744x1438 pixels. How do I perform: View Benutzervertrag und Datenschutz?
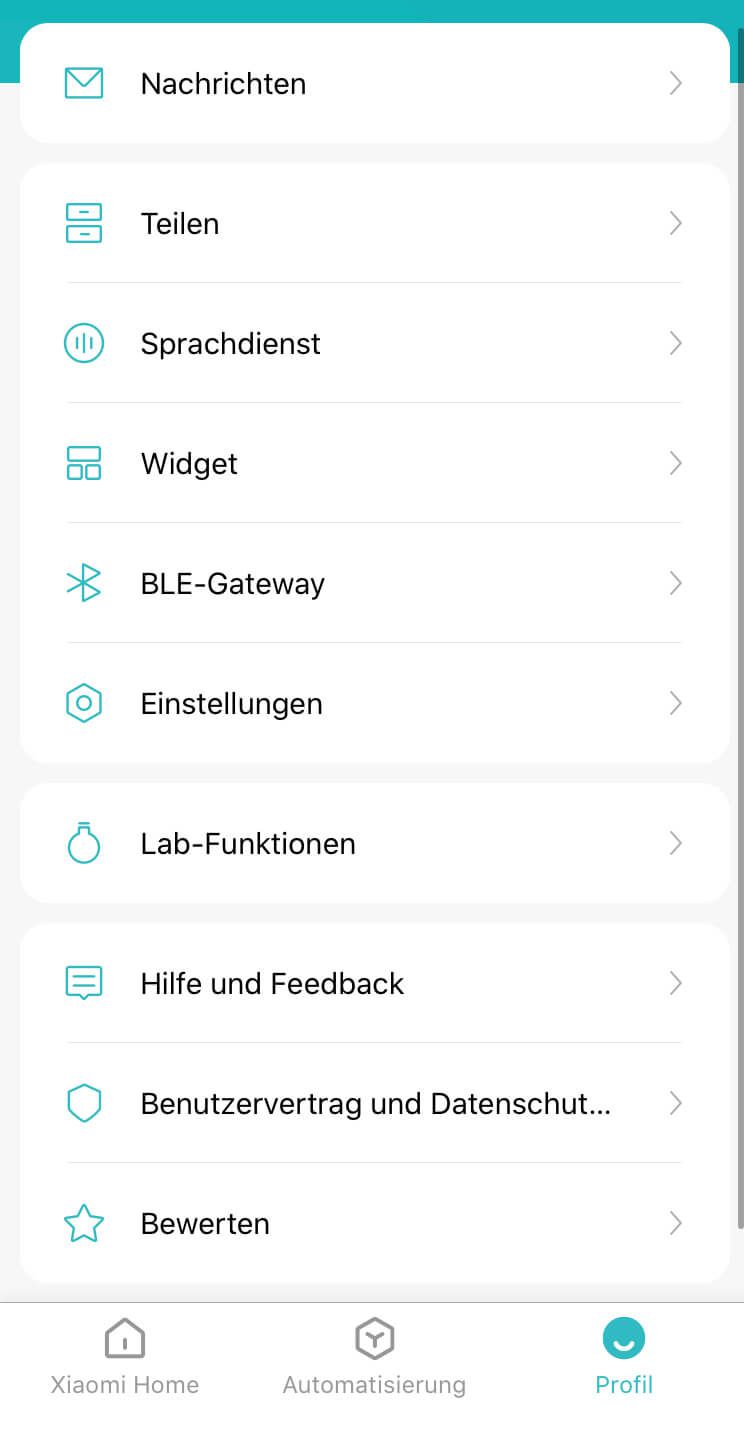click(x=374, y=1103)
